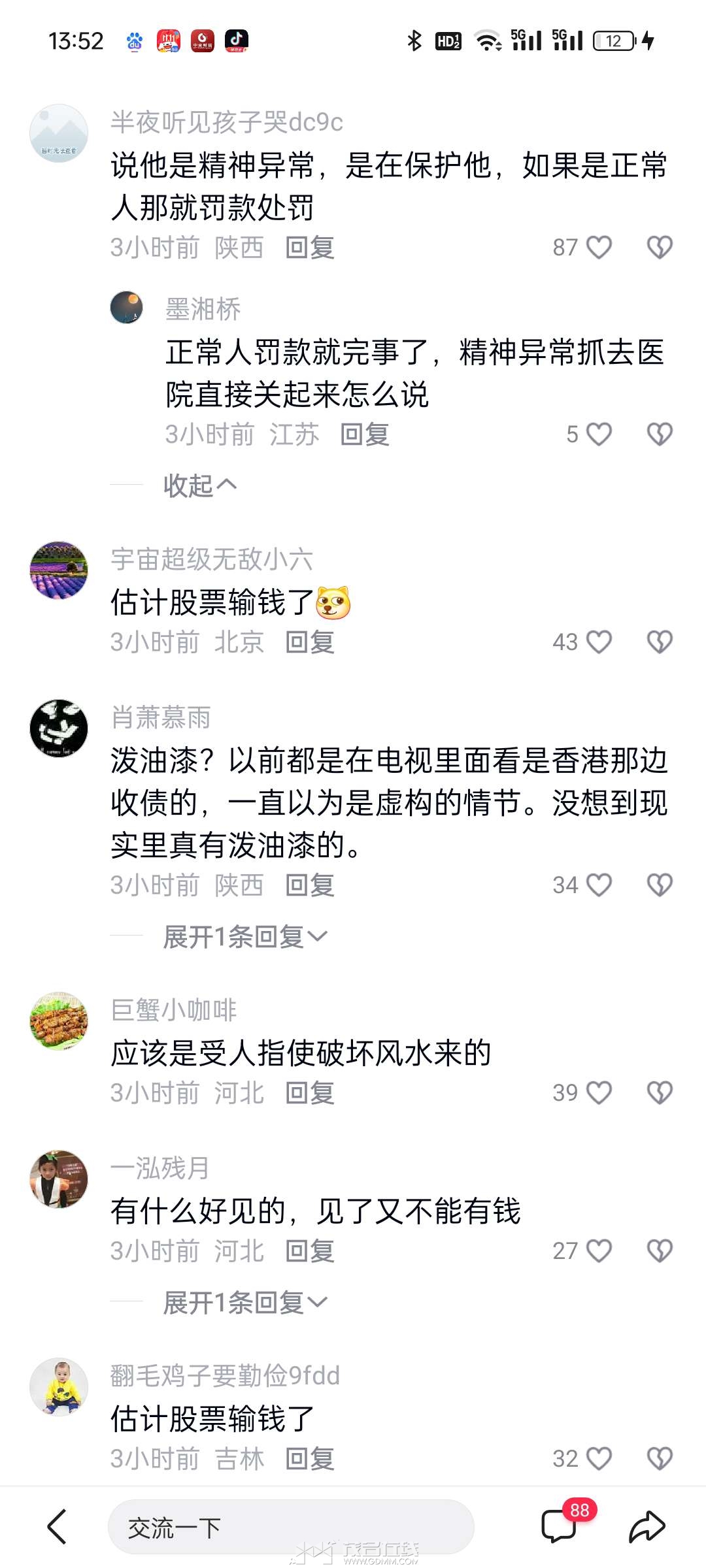
Task: Collapse replies using 收起
Action: coord(199,485)
